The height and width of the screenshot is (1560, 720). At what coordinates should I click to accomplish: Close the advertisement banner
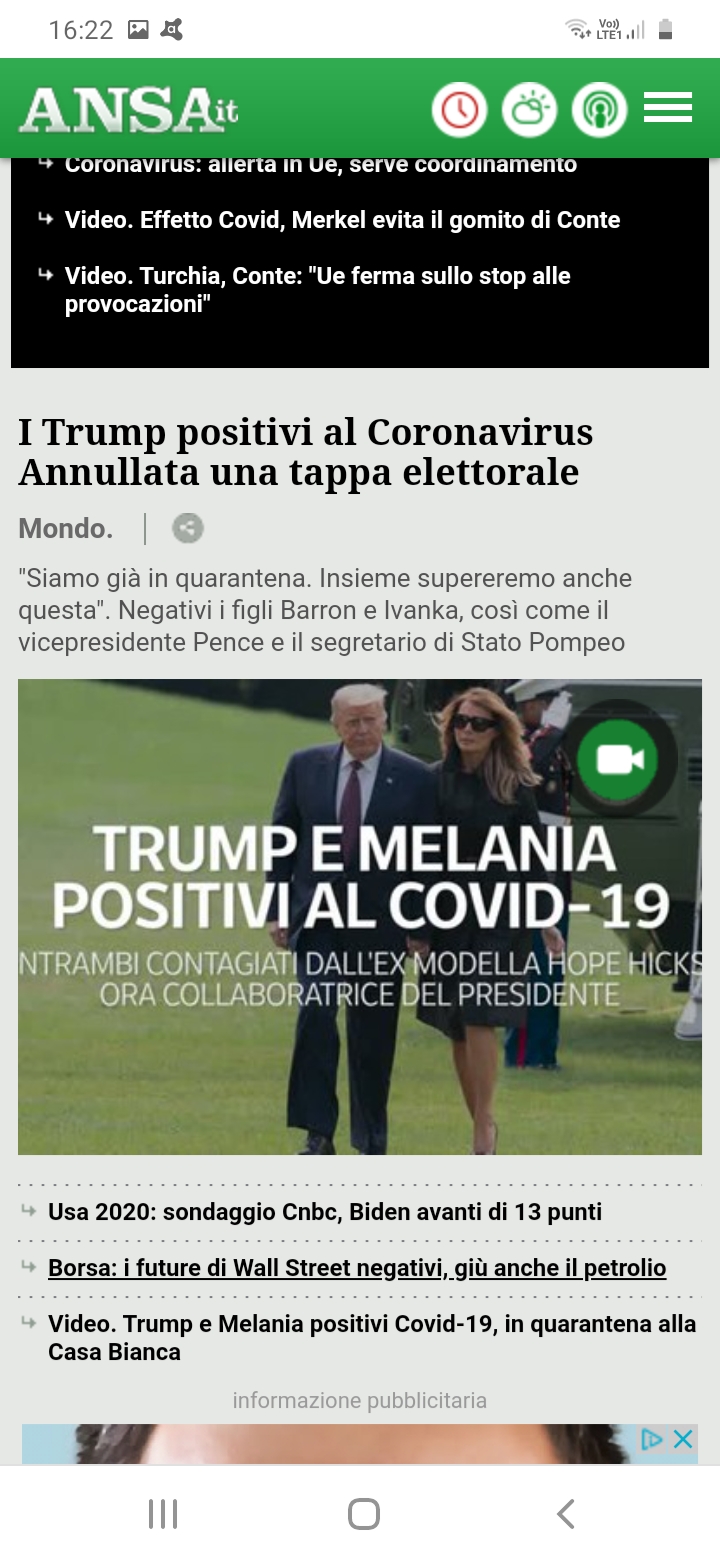(683, 1439)
